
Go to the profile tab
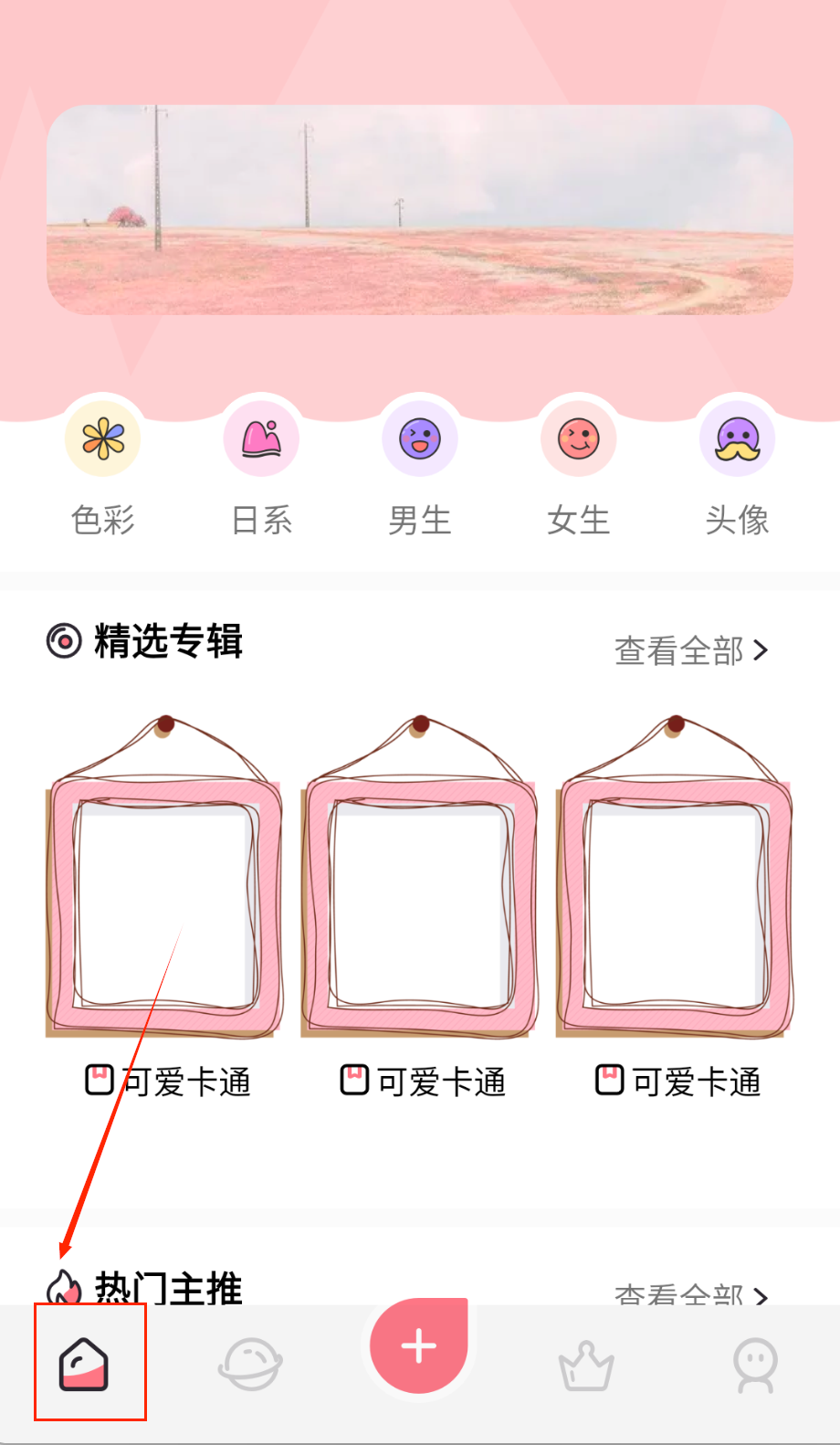click(755, 1366)
